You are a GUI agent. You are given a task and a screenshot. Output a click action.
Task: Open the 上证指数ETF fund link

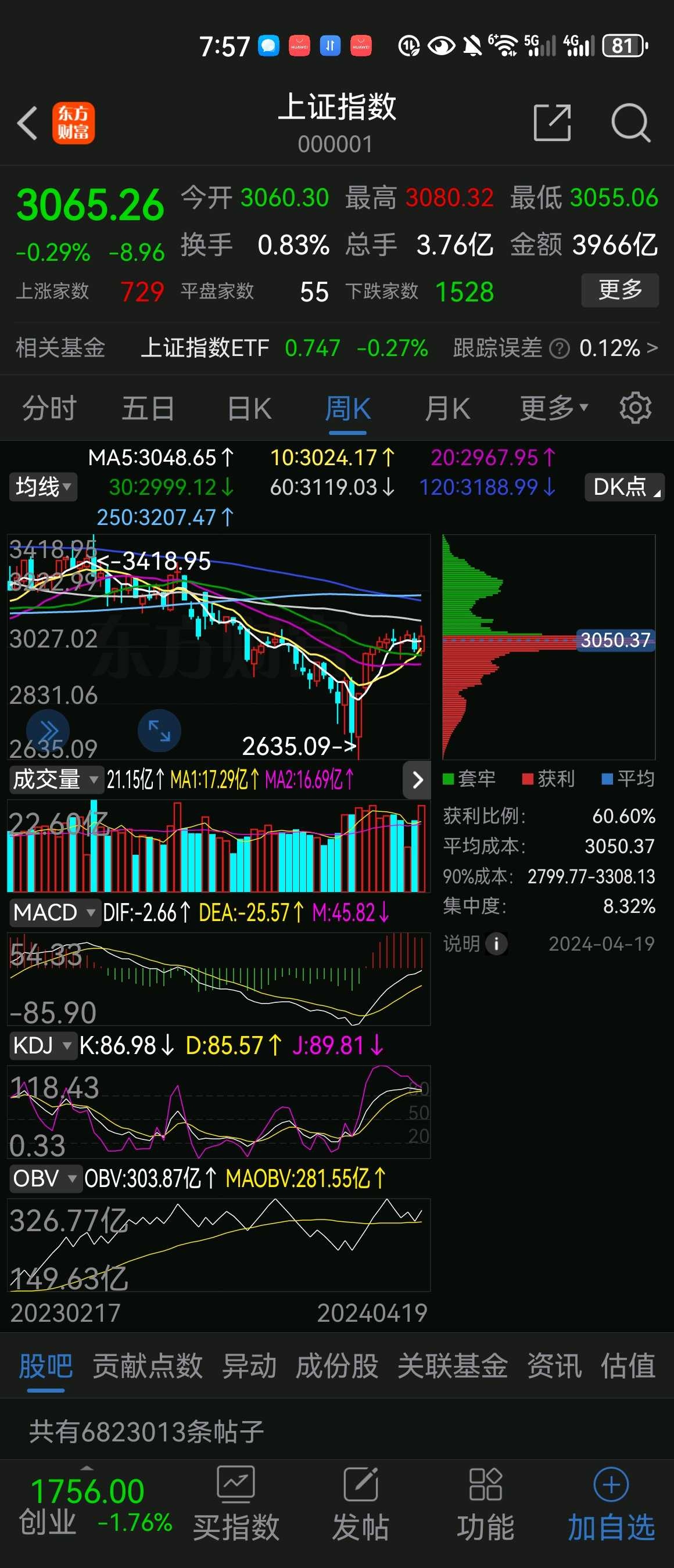click(206, 348)
